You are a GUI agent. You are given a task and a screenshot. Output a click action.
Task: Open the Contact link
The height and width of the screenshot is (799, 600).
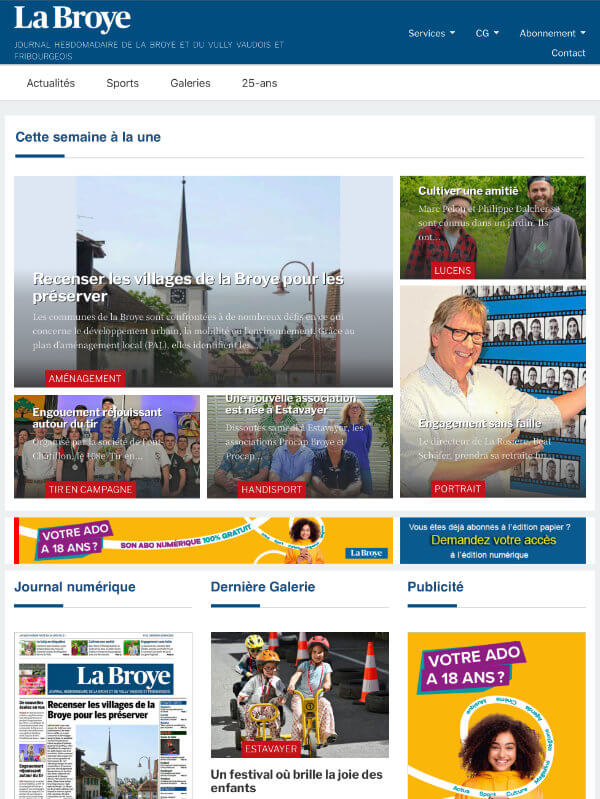pyautogui.click(x=568, y=53)
